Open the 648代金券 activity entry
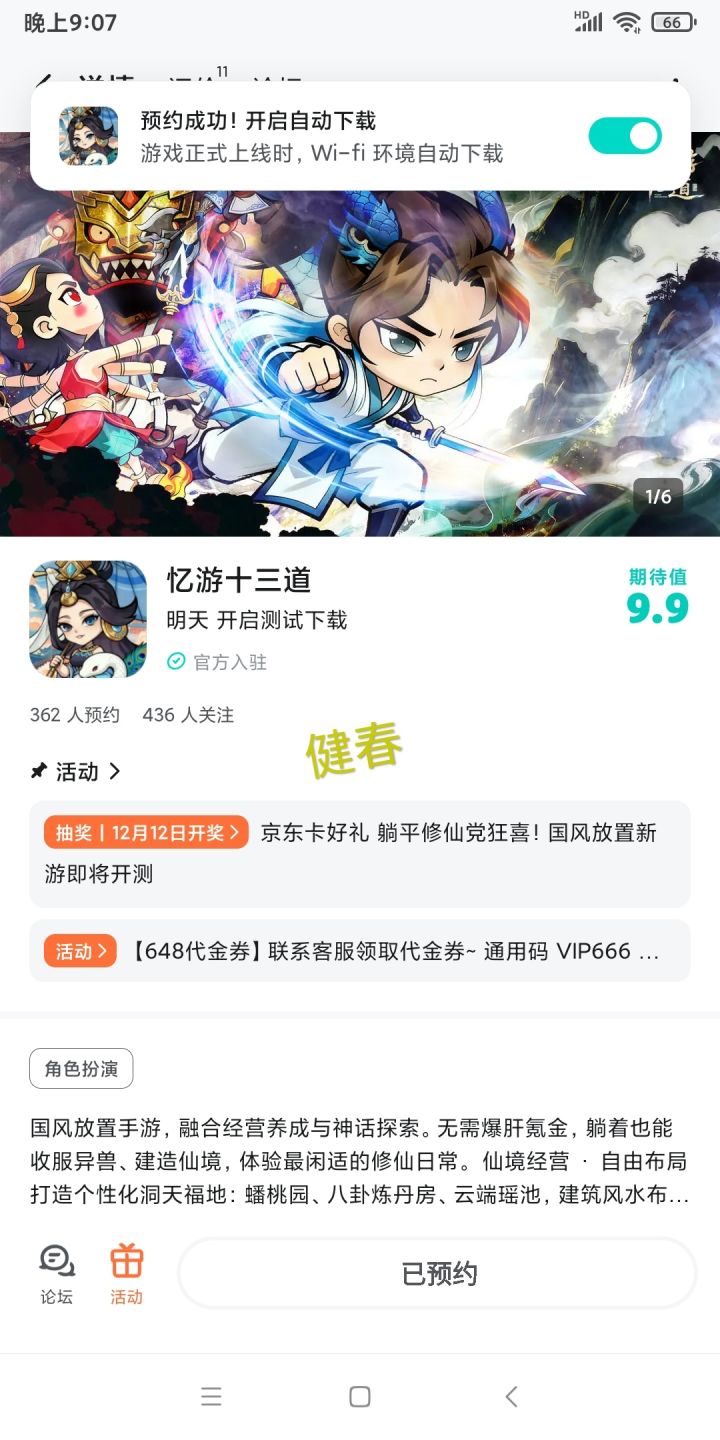 pyautogui.click(x=360, y=950)
